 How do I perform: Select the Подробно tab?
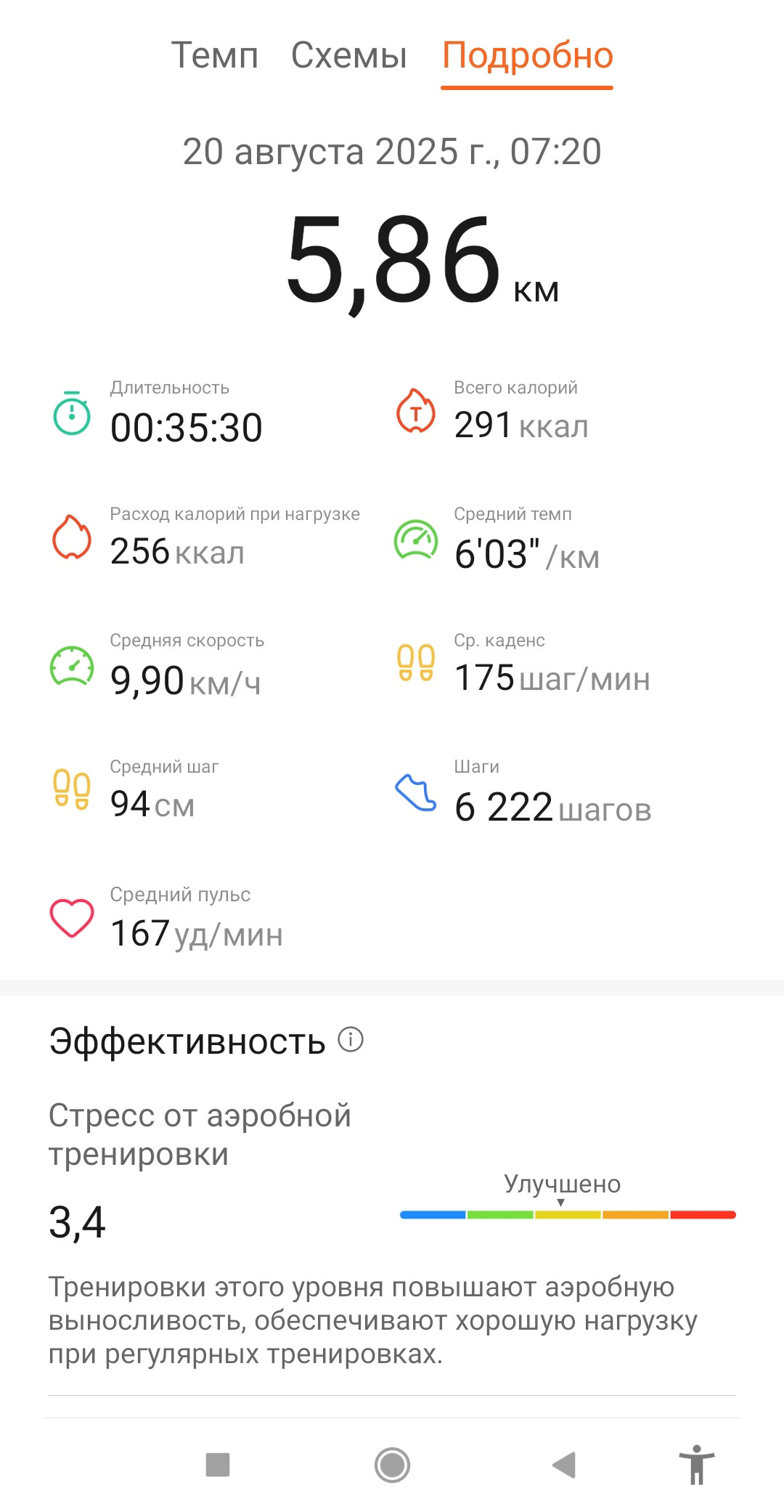528,57
